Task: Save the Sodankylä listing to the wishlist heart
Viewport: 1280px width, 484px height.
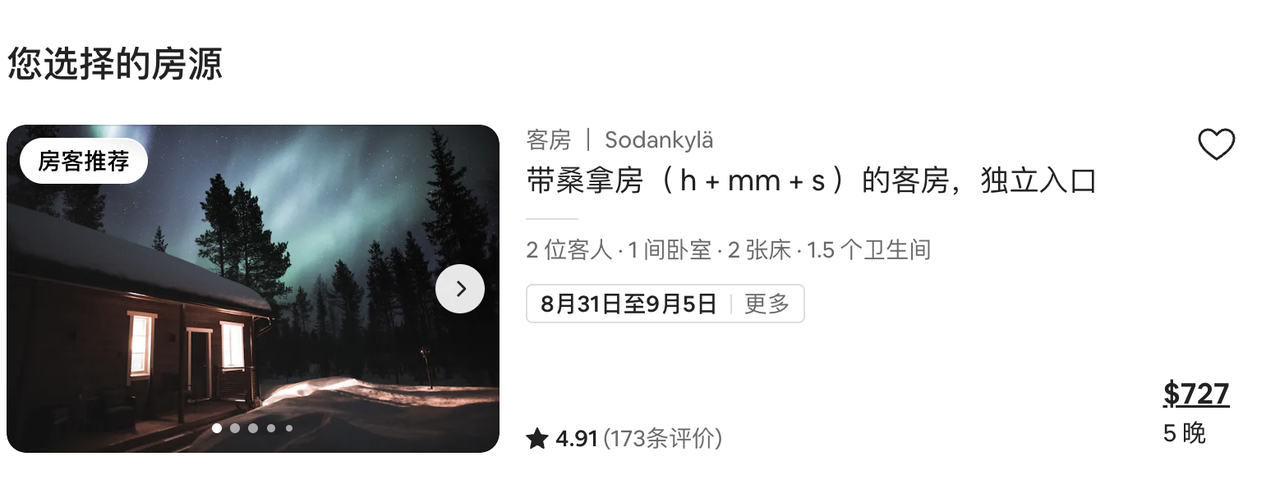Action: coord(1216,146)
